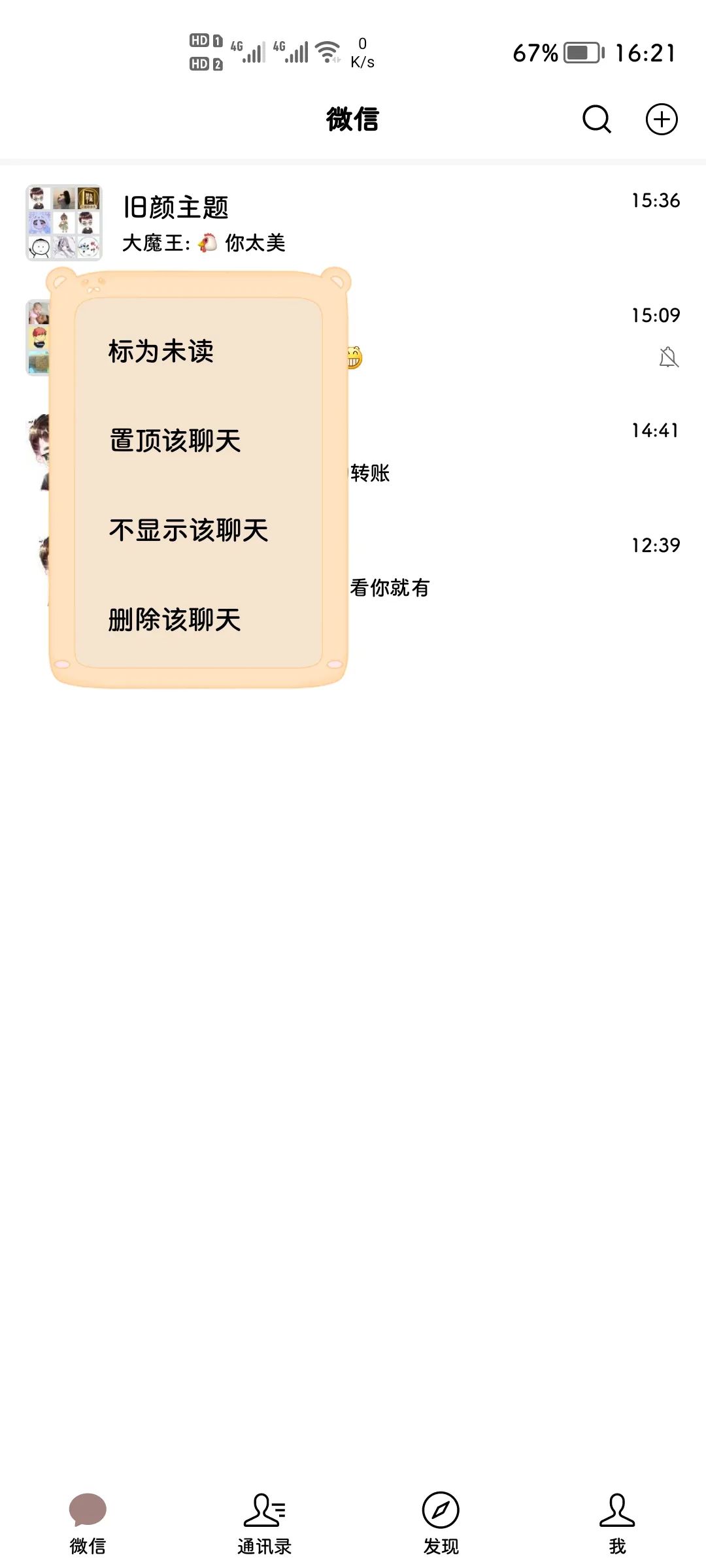Open the plus menu in the header
The height and width of the screenshot is (1568, 706).
coord(662,120)
